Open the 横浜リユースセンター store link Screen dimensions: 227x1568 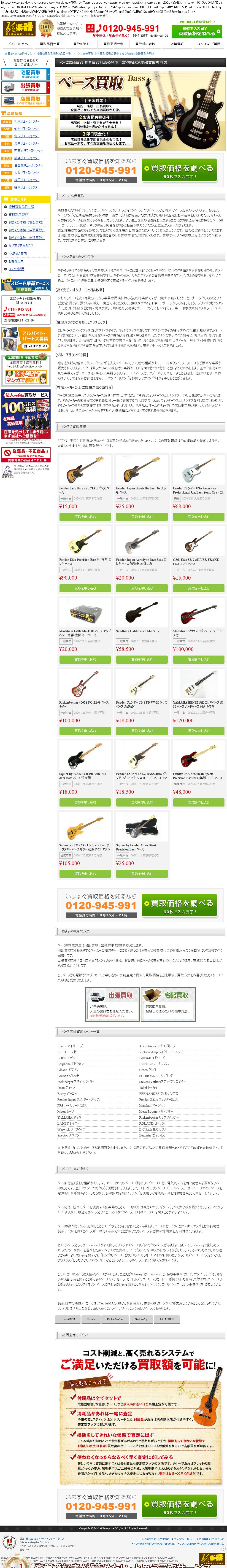click(27, 158)
